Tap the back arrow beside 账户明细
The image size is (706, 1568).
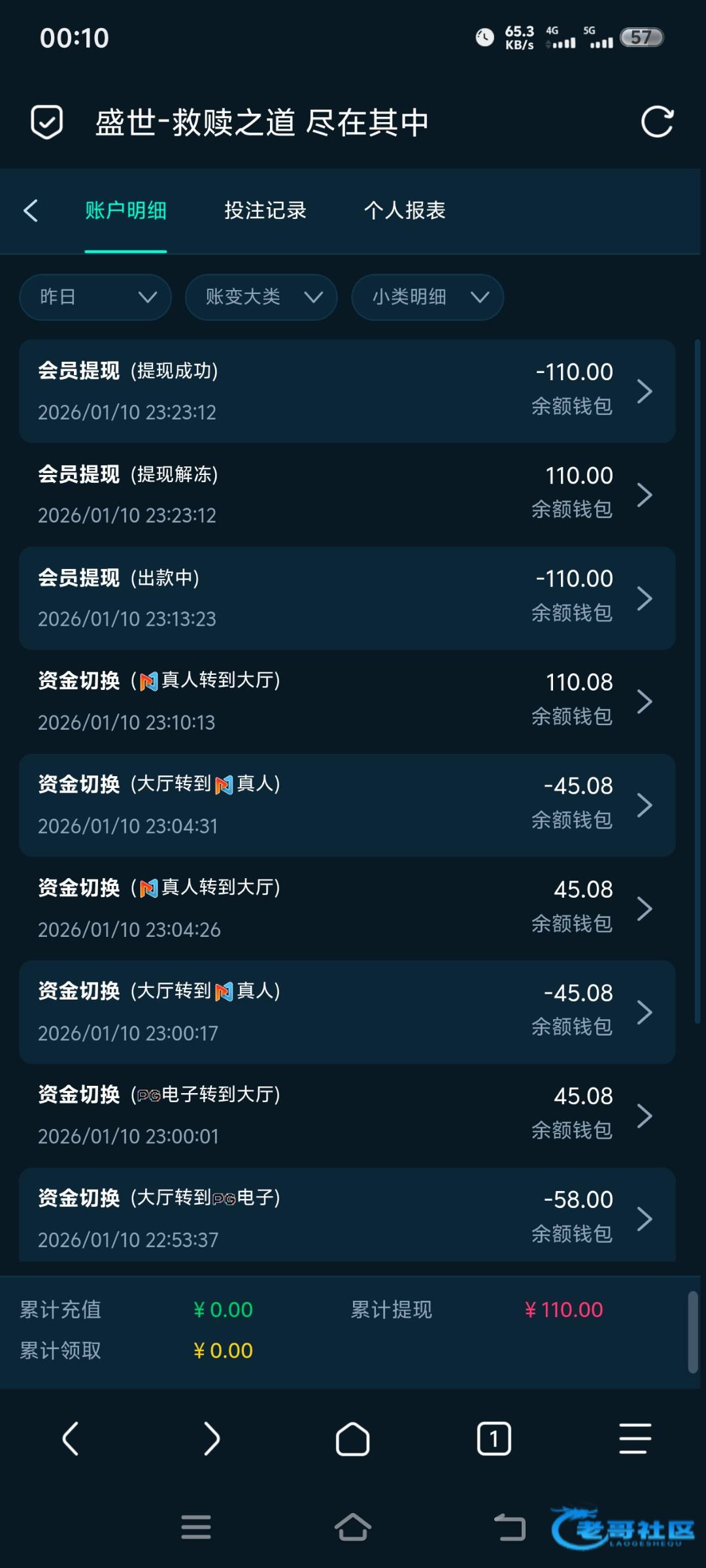31,210
